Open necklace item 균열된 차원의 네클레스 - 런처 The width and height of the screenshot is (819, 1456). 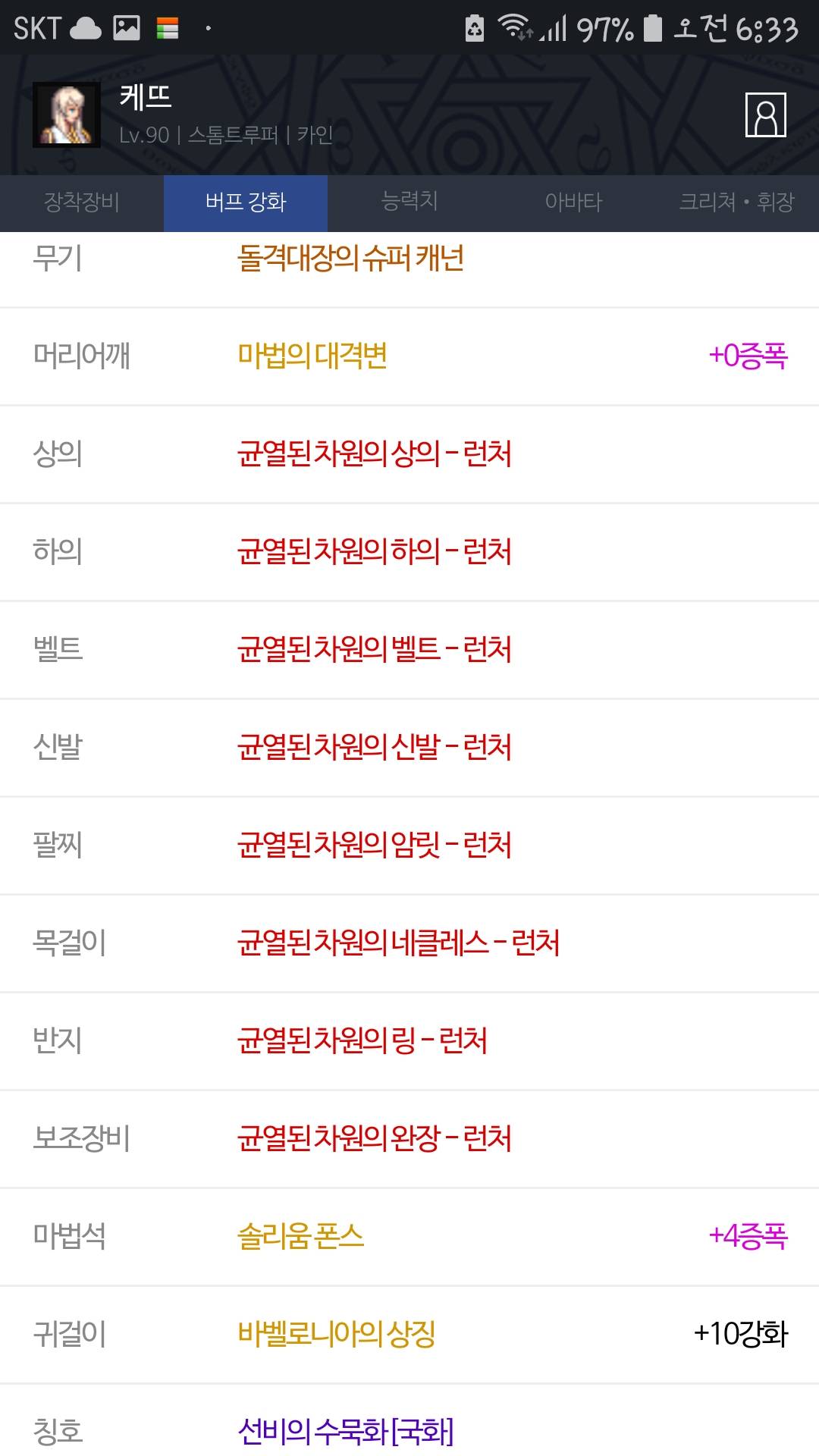(398, 943)
